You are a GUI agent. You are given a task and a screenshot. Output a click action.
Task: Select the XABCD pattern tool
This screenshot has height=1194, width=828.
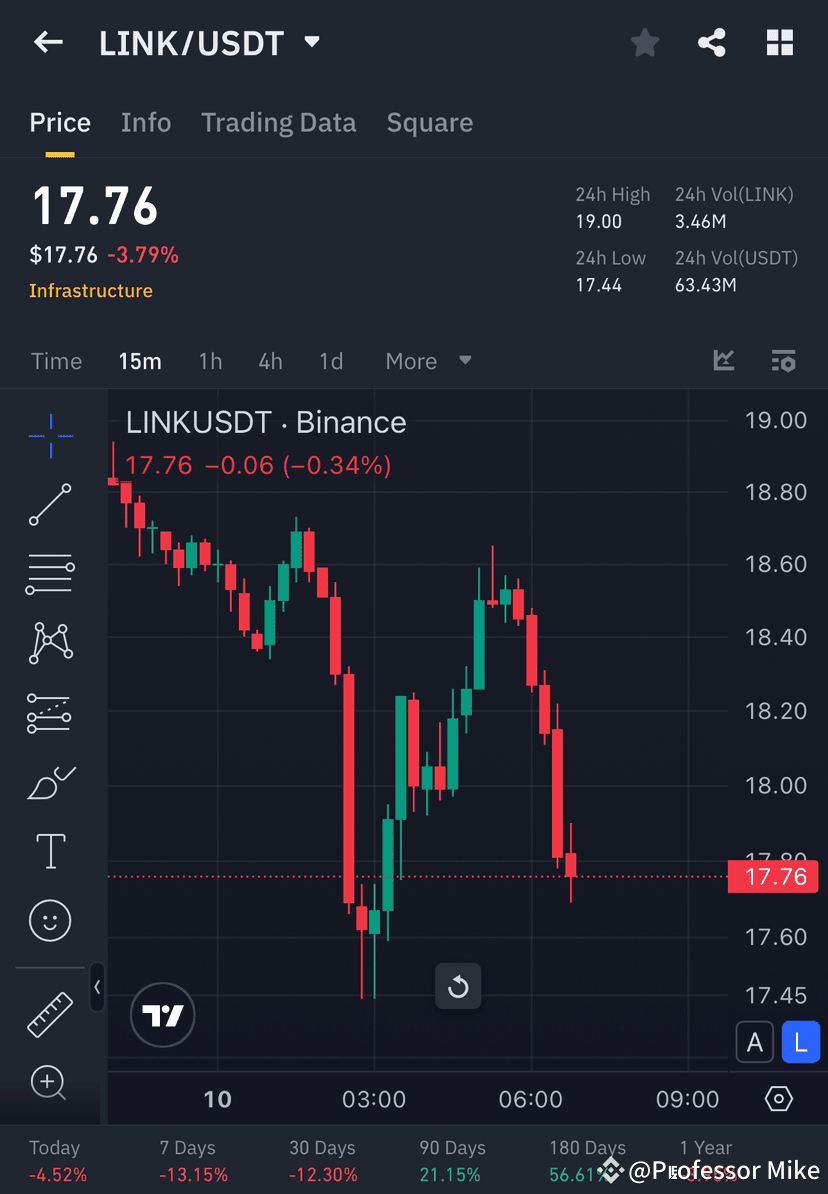(50, 643)
